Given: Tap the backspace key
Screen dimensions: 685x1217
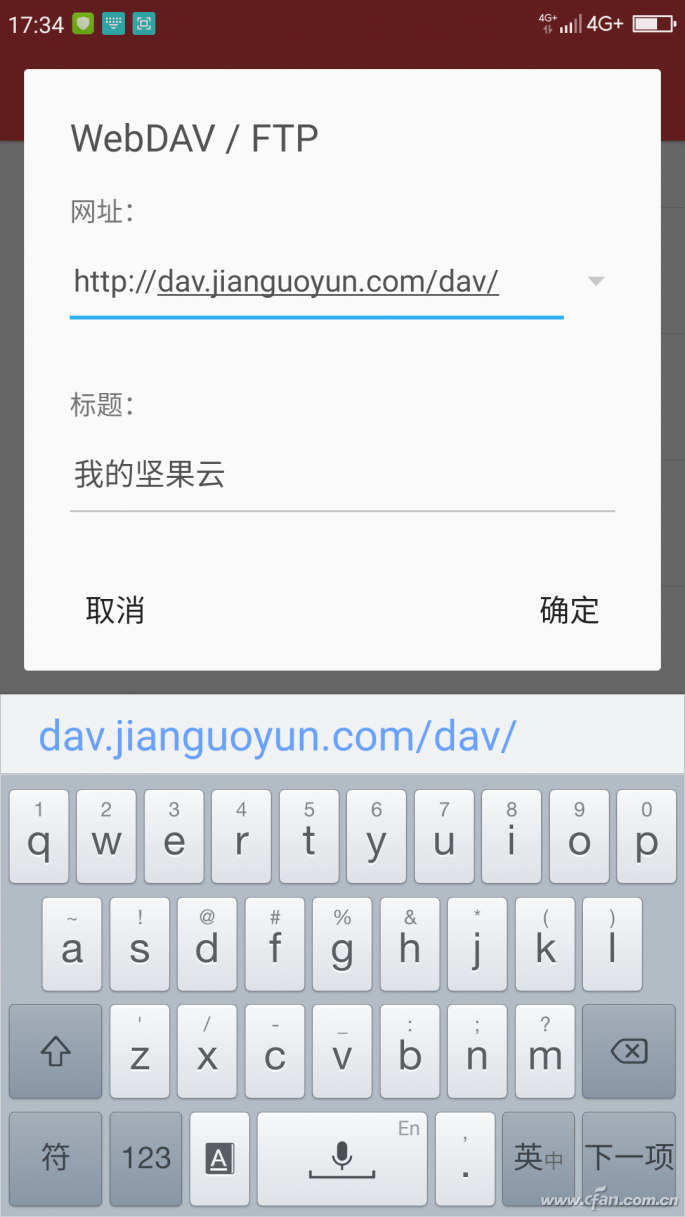Looking at the screenshot, I should (x=628, y=1051).
